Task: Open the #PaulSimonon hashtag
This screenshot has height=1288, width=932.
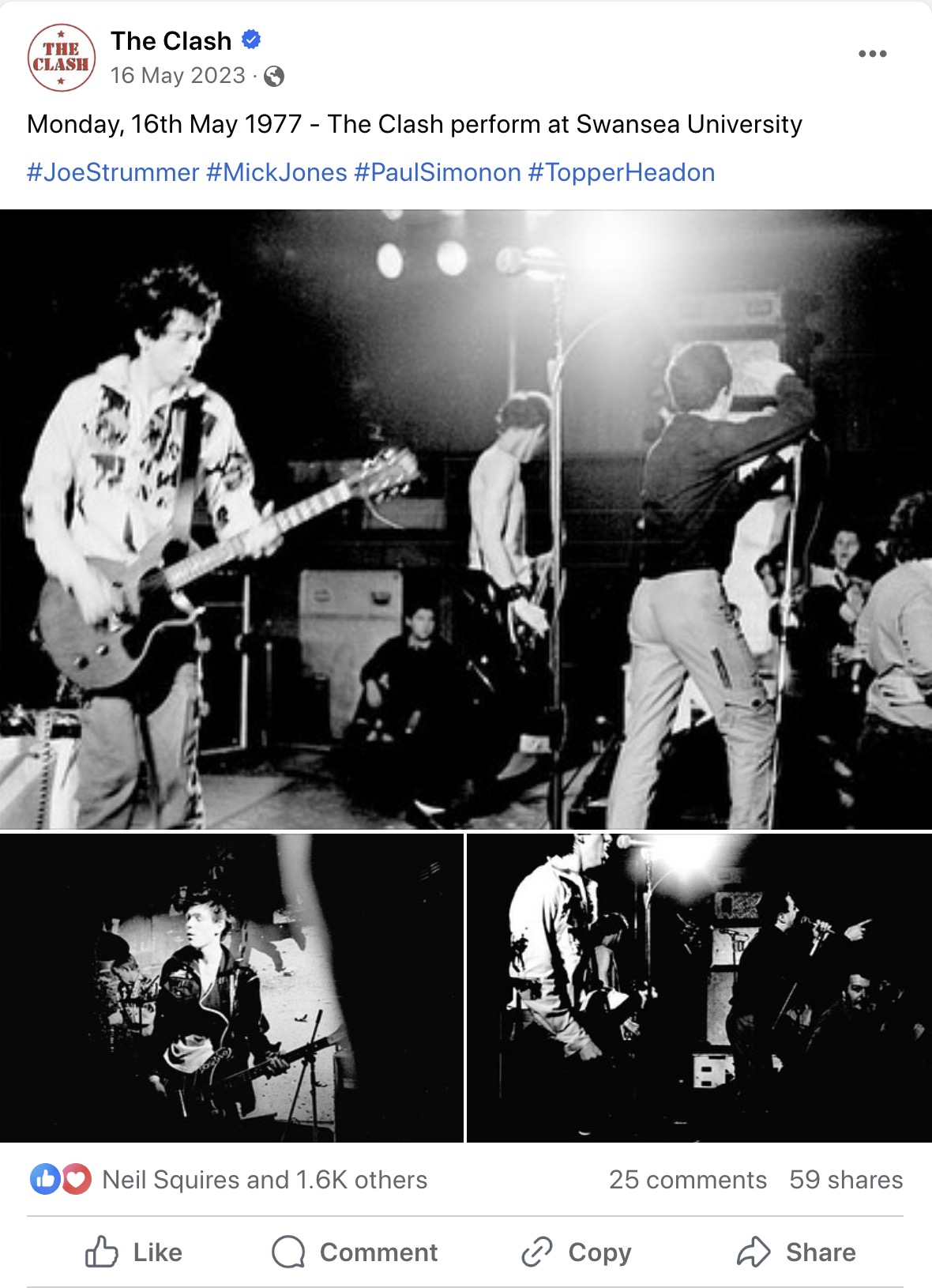Action: (x=437, y=172)
